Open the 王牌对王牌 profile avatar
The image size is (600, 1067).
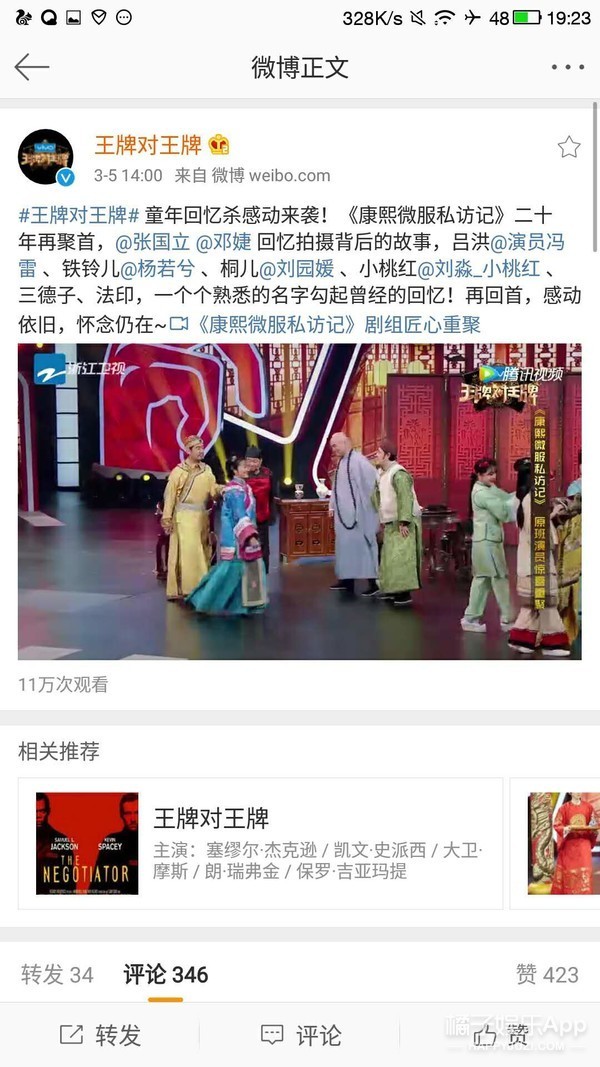pos(46,158)
